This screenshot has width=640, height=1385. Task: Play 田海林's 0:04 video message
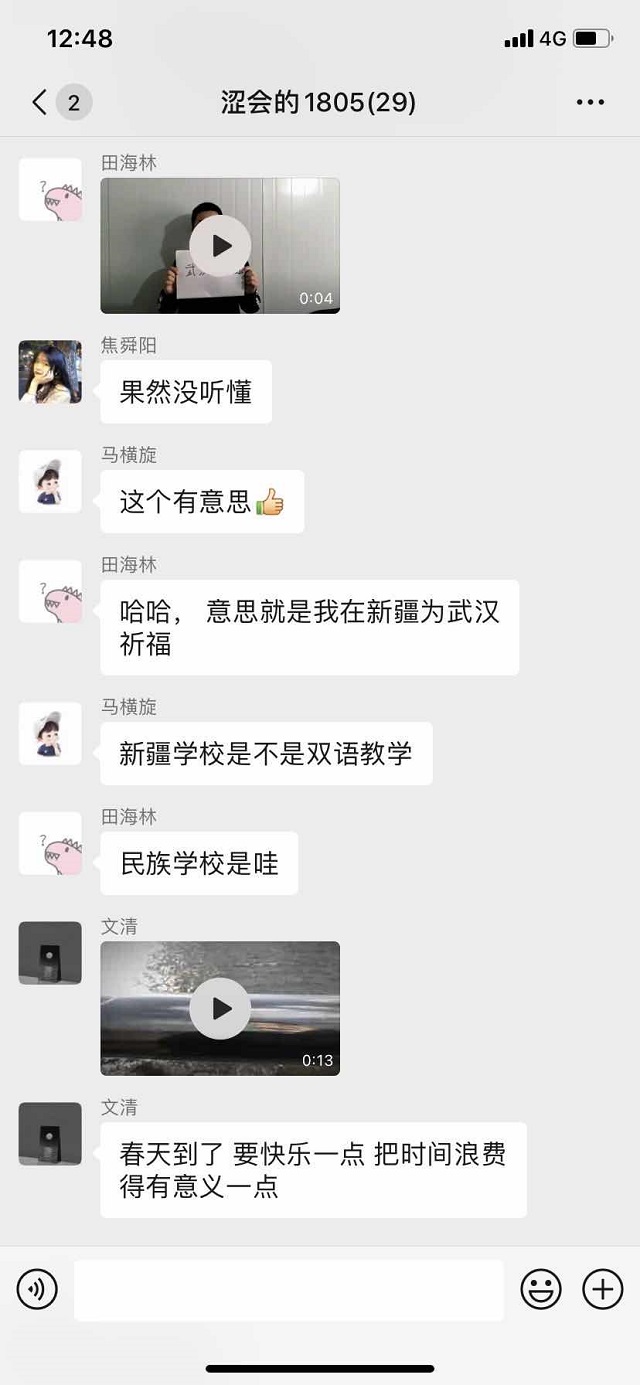(220, 246)
